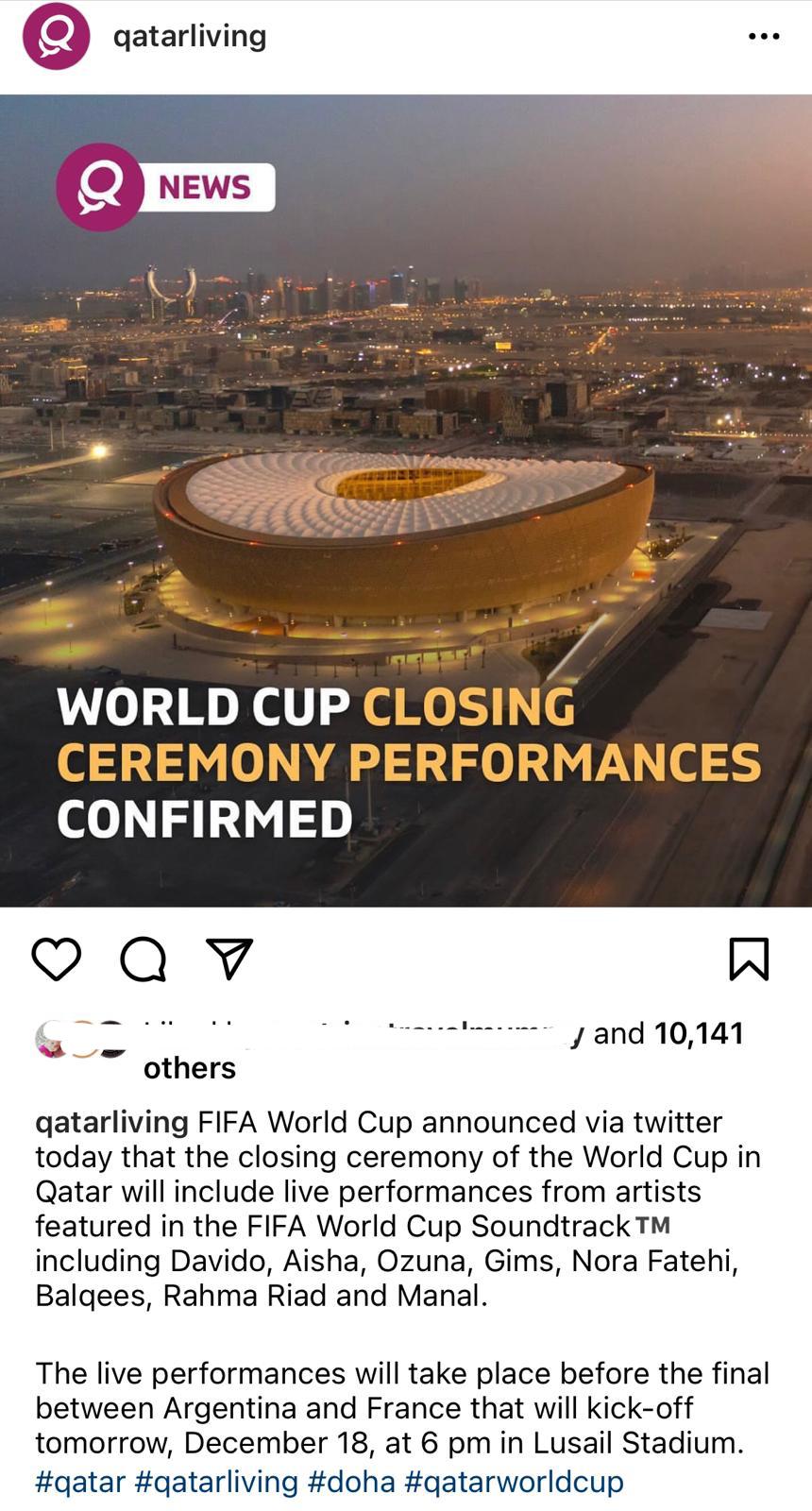
Task: Open the #qatar hashtag
Action: click(80, 1481)
